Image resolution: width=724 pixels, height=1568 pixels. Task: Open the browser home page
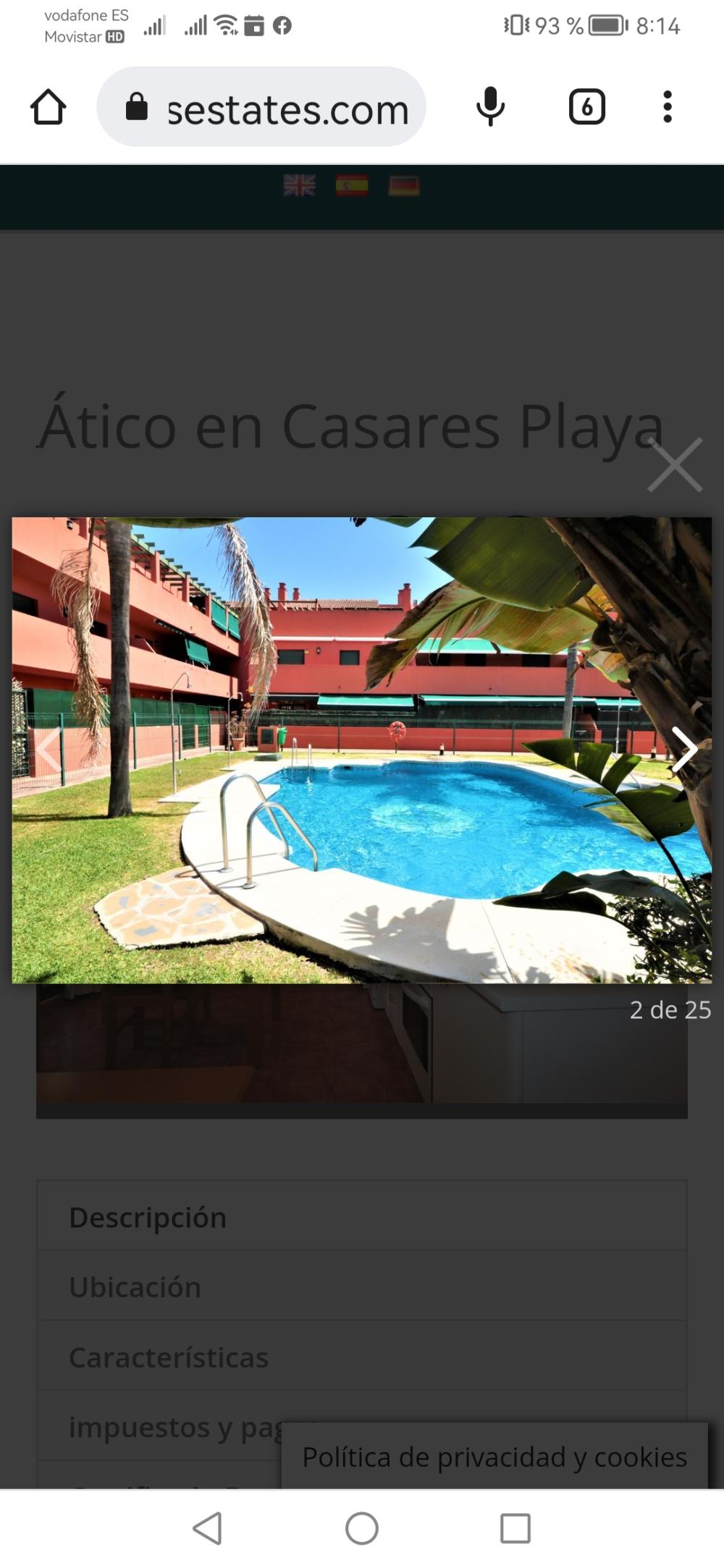pos(49,107)
